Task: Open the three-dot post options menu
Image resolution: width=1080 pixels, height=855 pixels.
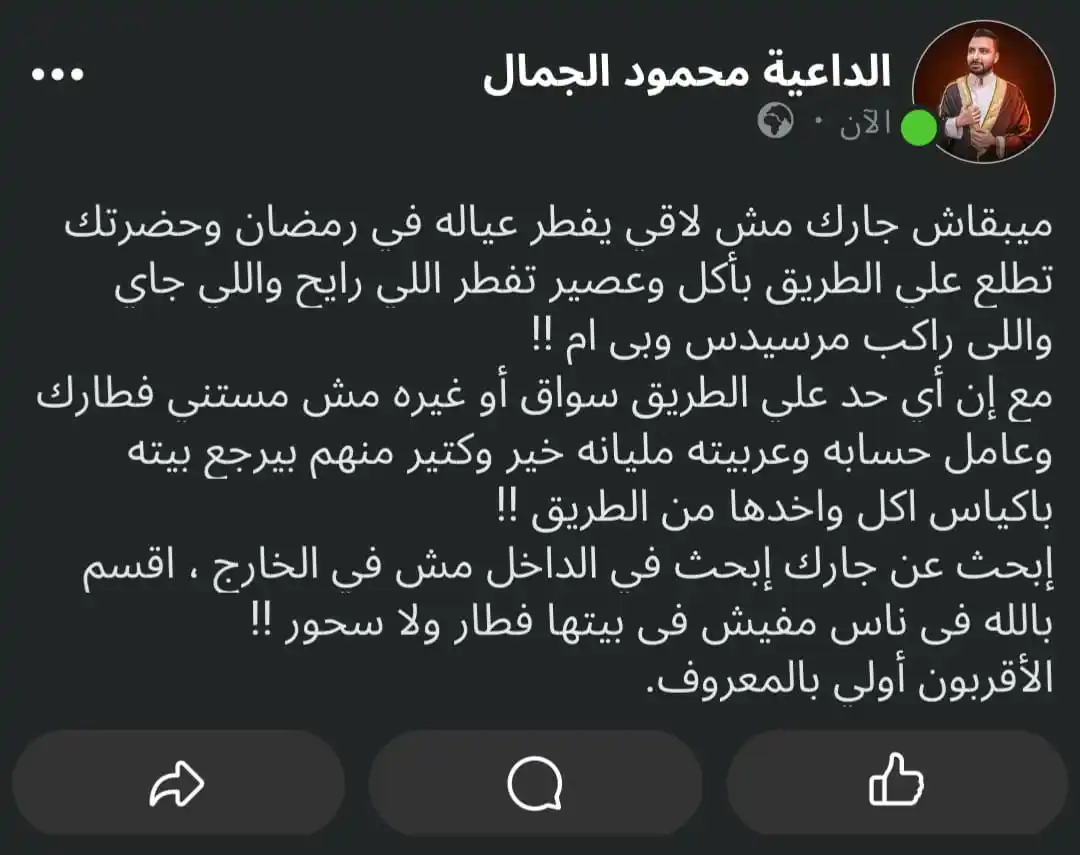Action: tap(57, 75)
